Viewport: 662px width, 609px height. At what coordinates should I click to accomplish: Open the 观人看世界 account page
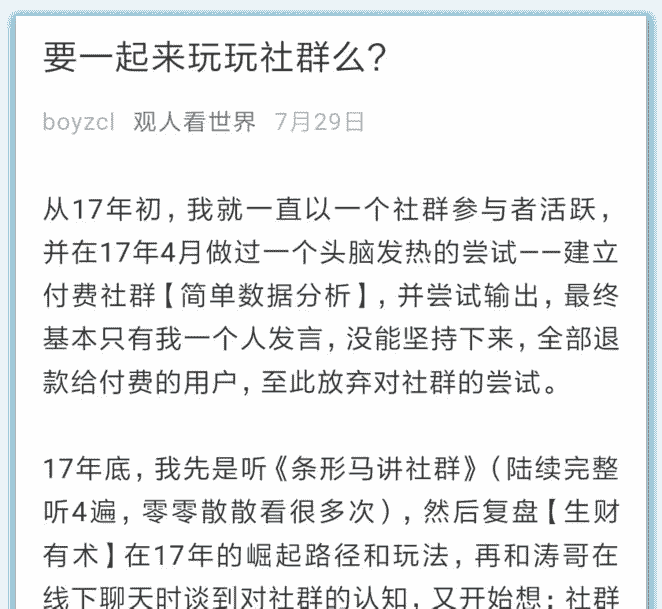click(194, 123)
